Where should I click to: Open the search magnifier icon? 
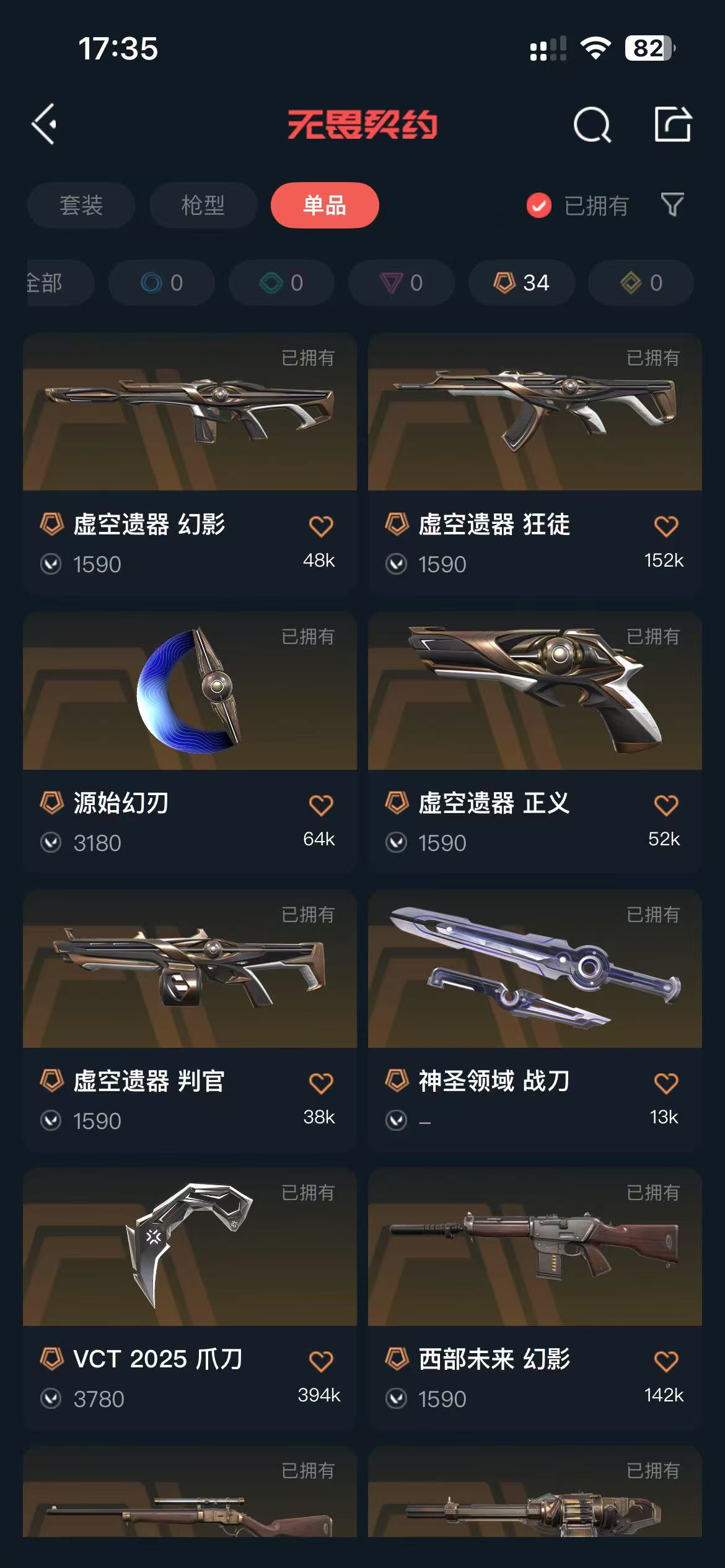coord(592,125)
